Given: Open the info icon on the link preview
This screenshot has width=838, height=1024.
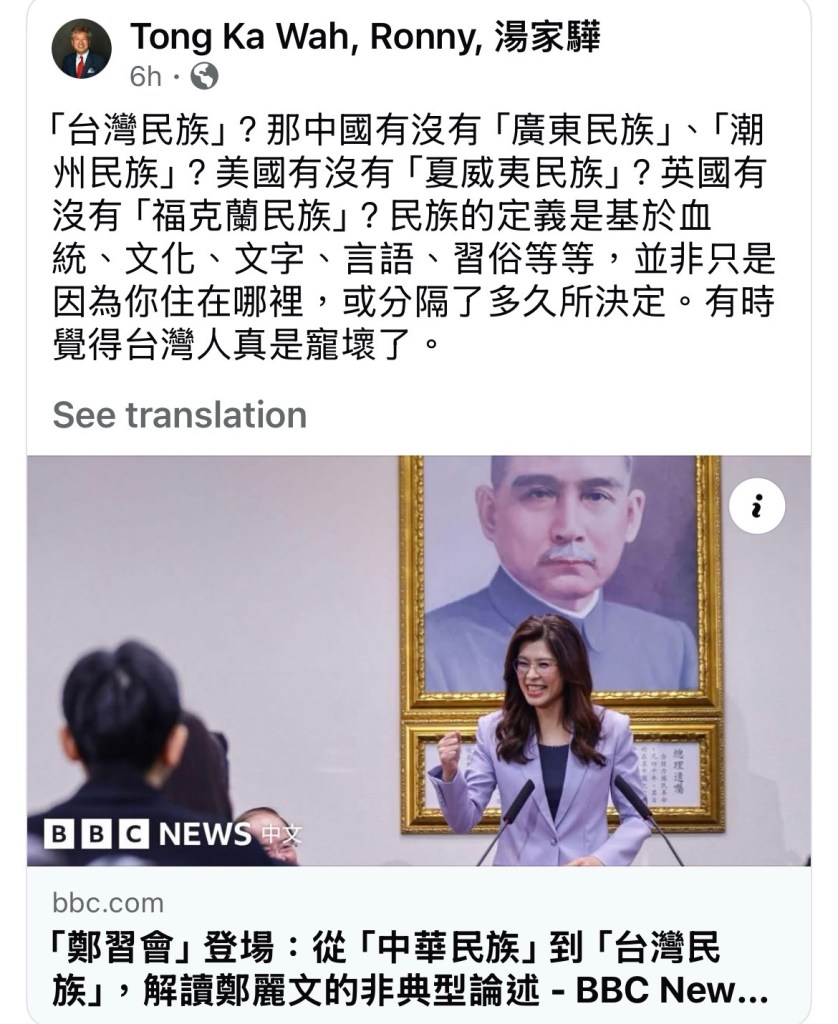Looking at the screenshot, I should point(756,508).
